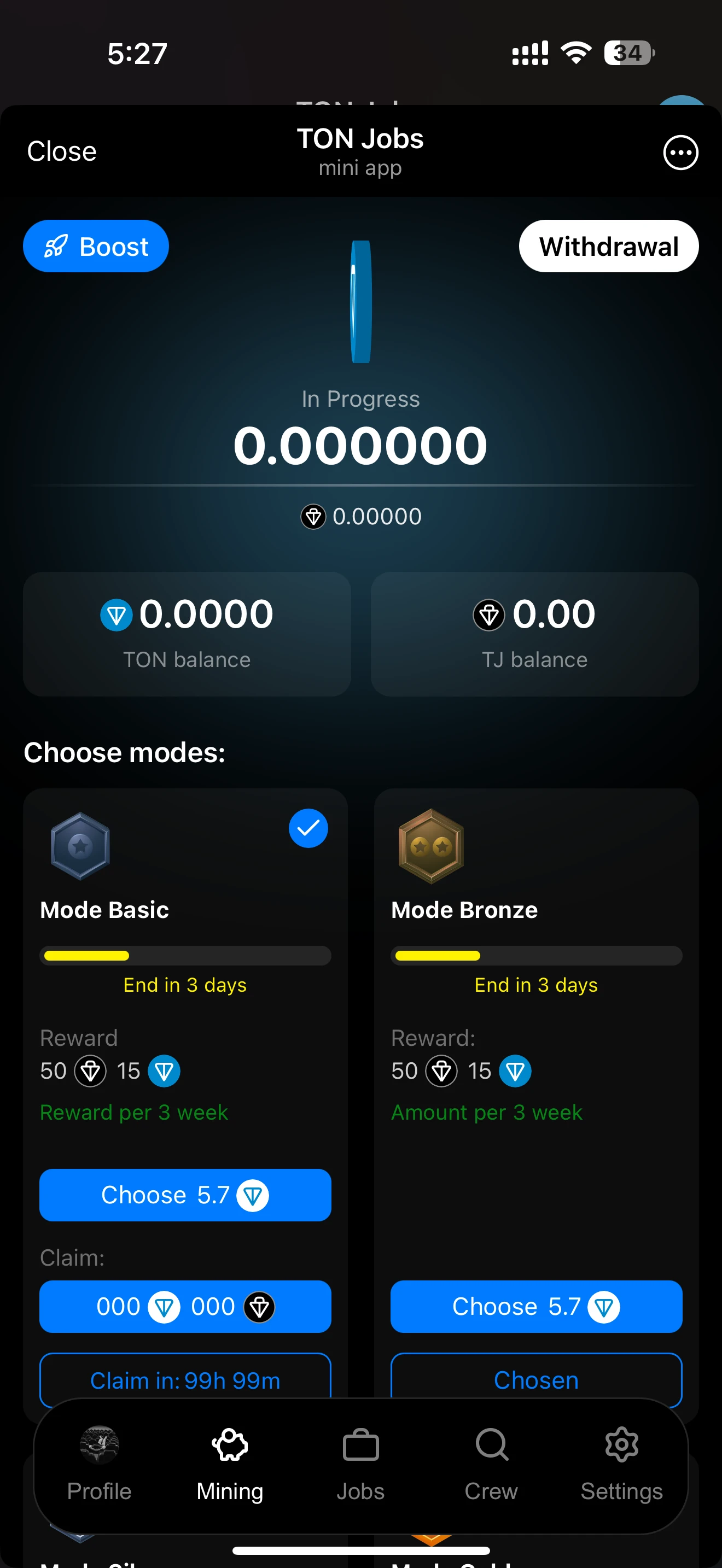This screenshot has height=1568, width=722.
Task: Close the TON Jobs mini app
Action: (x=61, y=151)
